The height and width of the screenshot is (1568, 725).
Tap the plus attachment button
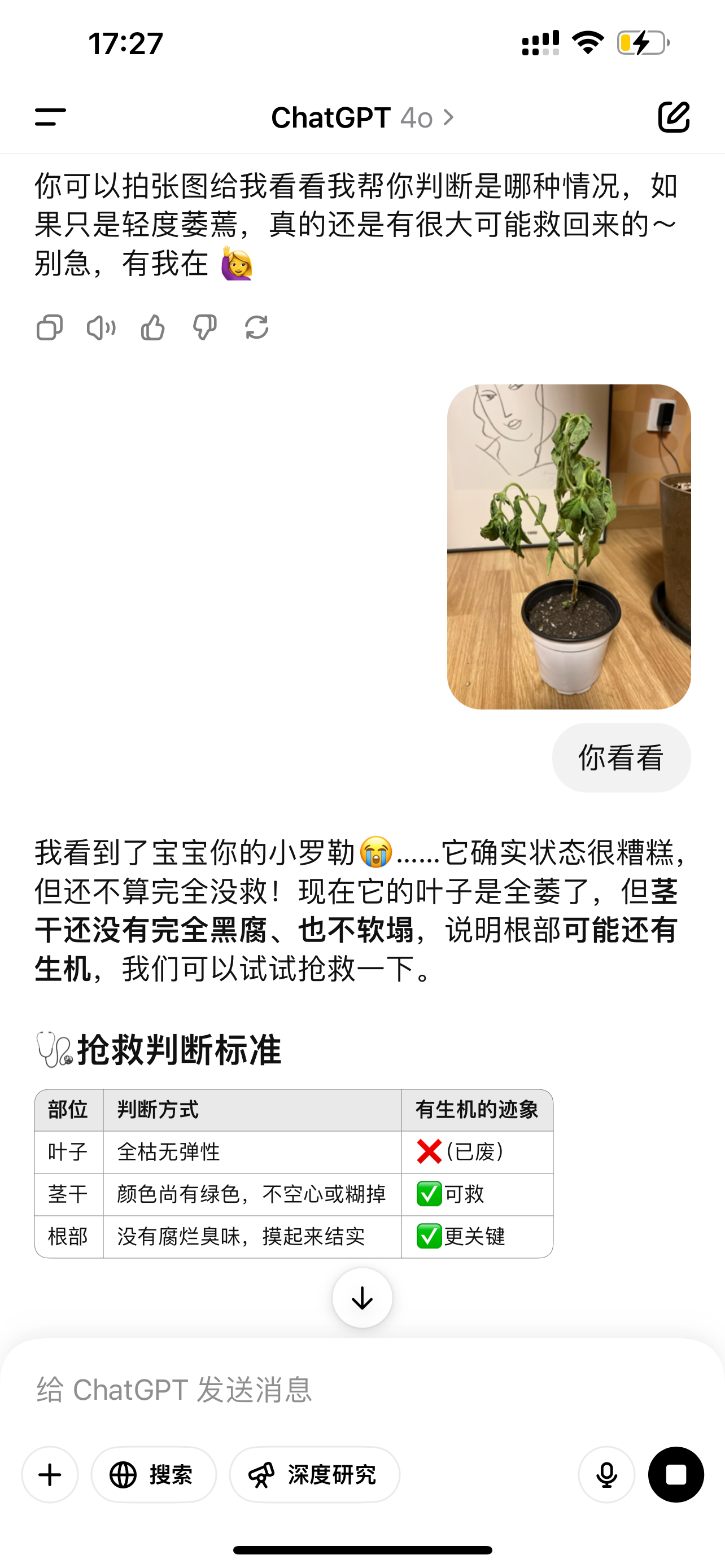(50, 1474)
